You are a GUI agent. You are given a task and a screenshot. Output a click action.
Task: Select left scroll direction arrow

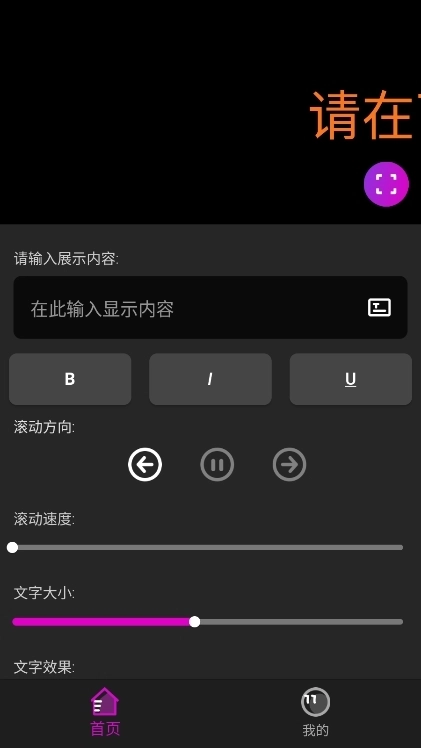click(x=145, y=464)
